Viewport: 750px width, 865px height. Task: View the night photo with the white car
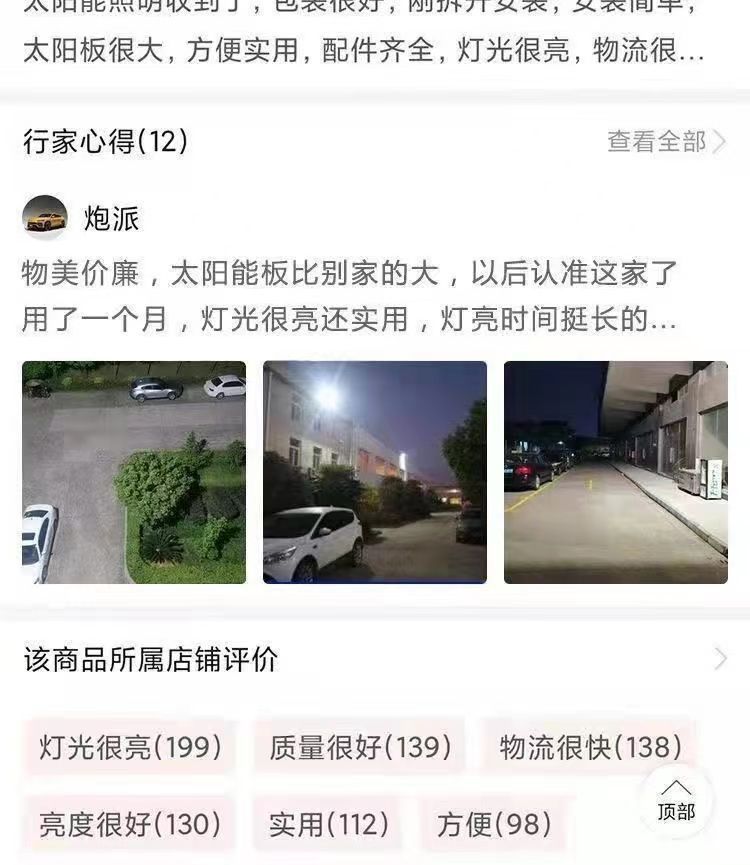tap(375, 472)
